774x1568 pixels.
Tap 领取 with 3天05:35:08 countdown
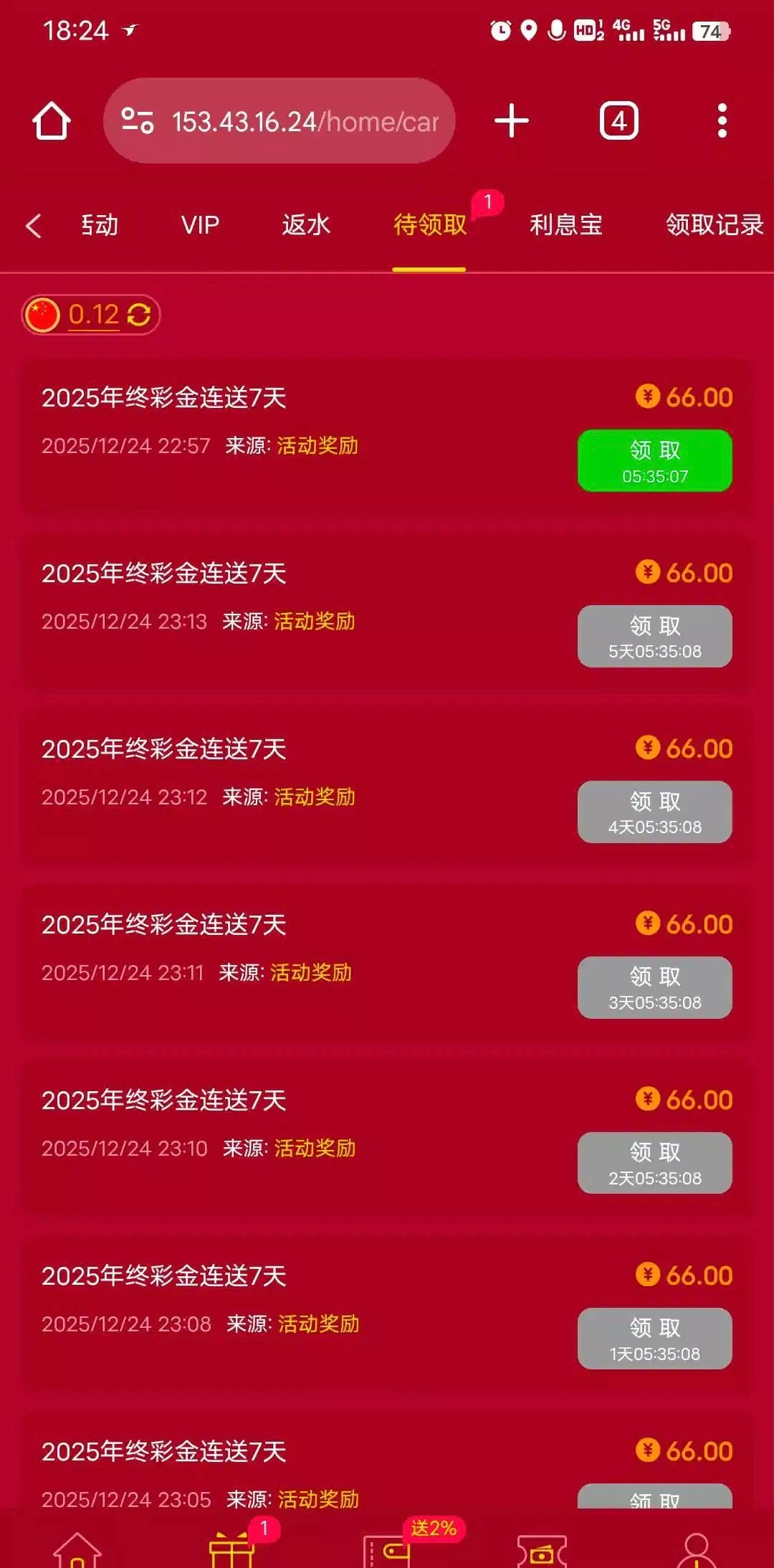[x=654, y=987]
